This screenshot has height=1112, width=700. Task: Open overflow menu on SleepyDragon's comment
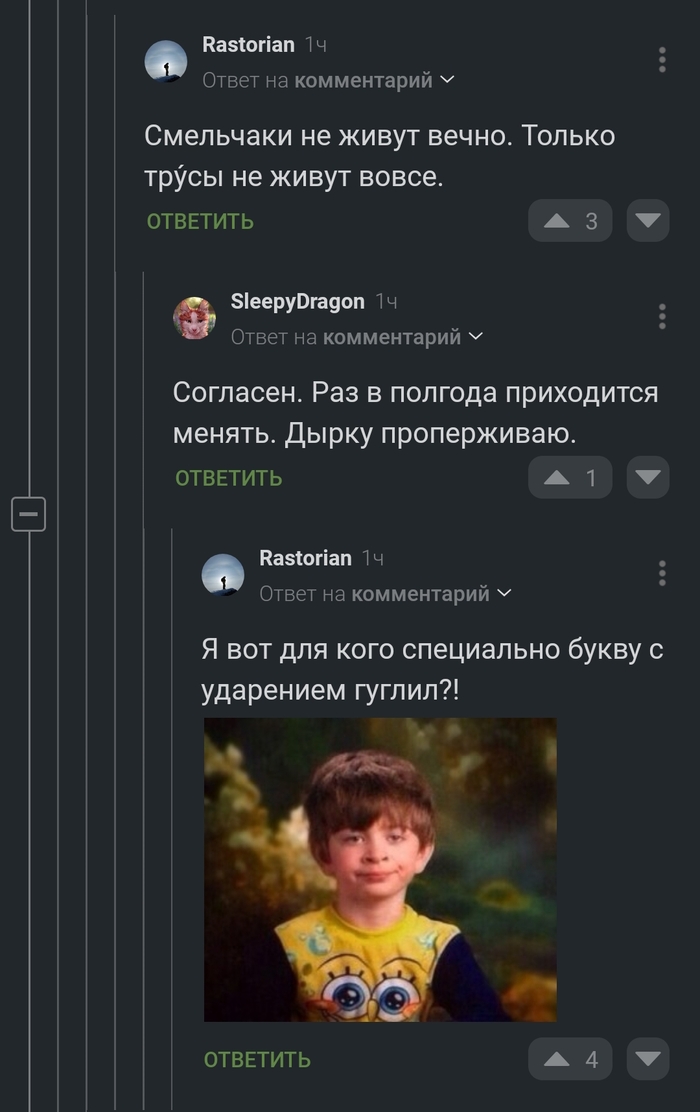pos(662,316)
